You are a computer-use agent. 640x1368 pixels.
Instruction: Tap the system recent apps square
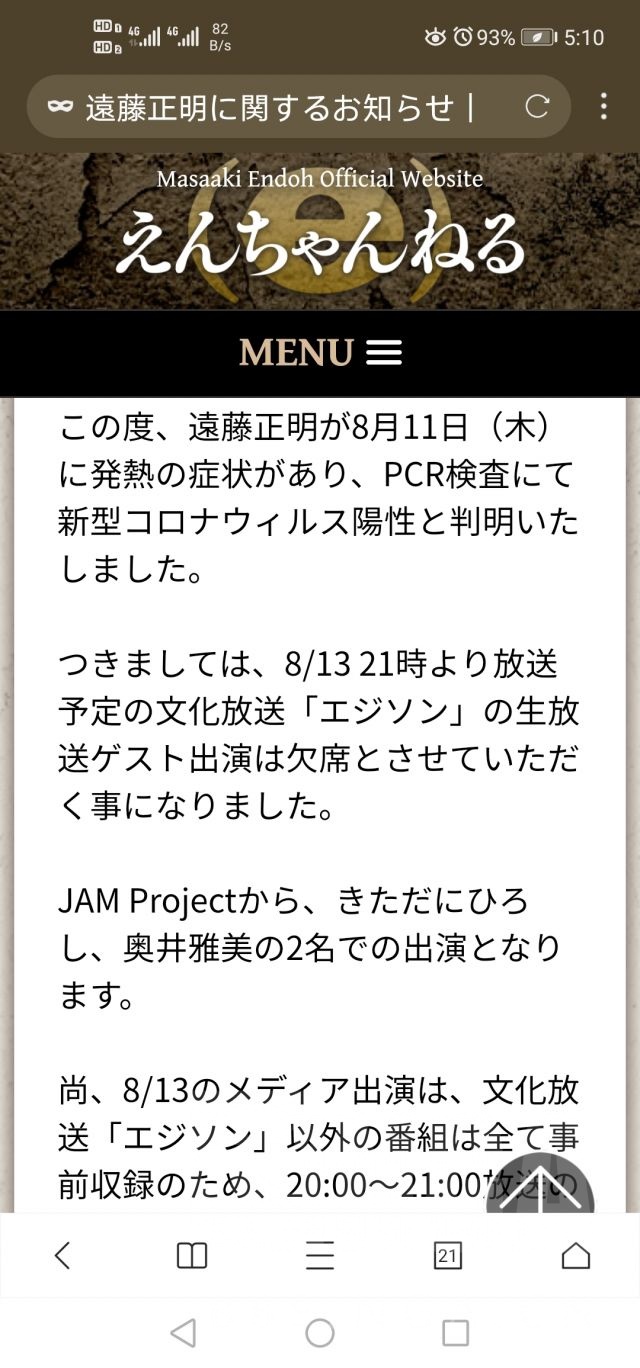click(x=455, y=1332)
